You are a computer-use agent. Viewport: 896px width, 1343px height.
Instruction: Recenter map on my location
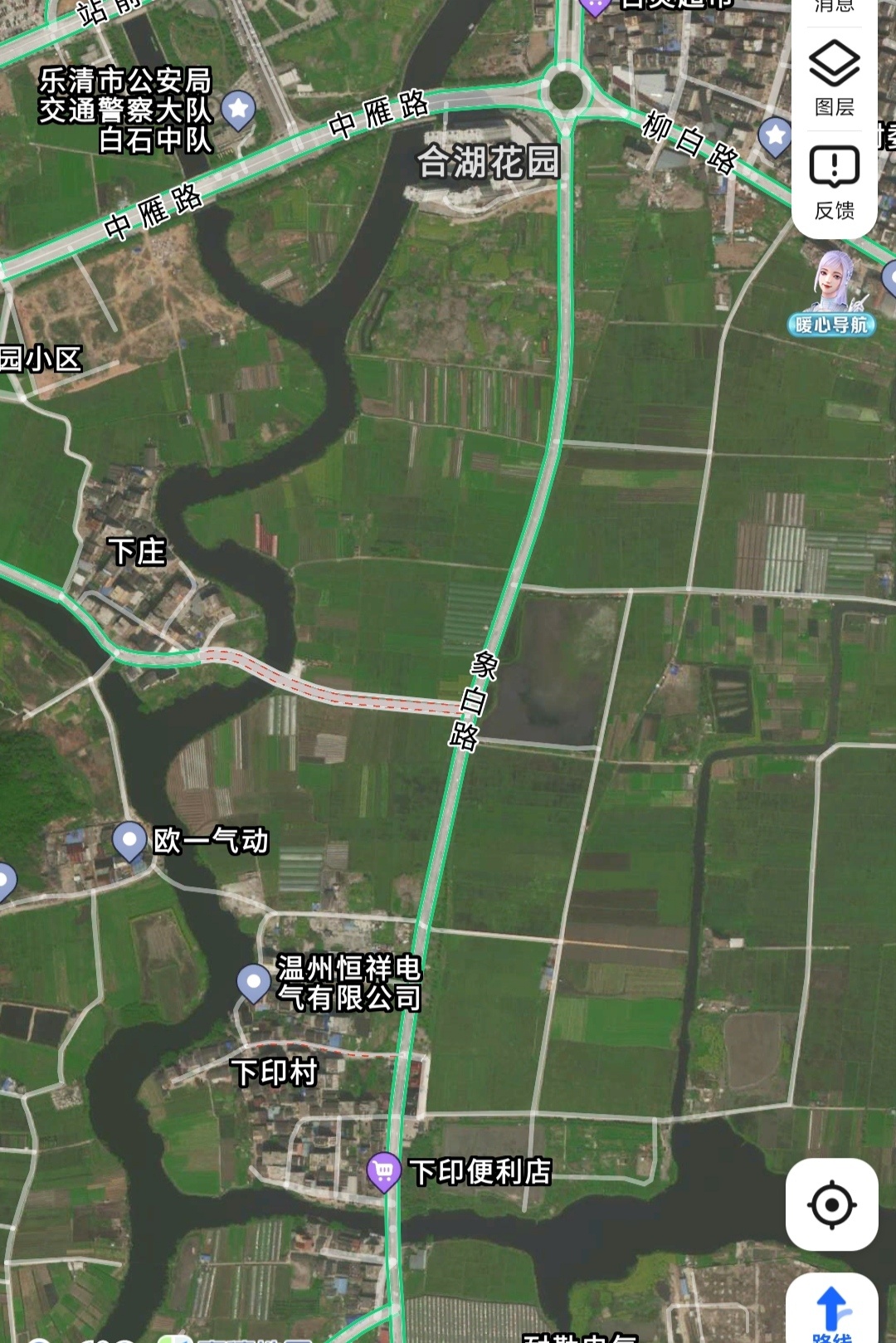pyautogui.click(x=831, y=1204)
